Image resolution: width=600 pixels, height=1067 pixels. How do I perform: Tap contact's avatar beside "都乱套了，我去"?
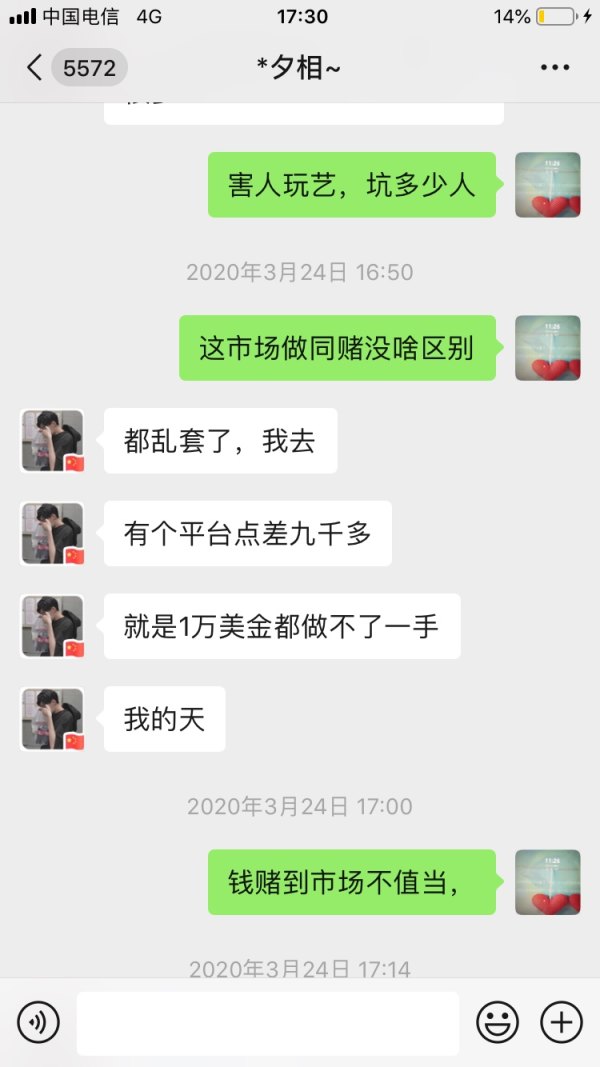pyautogui.click(x=53, y=440)
